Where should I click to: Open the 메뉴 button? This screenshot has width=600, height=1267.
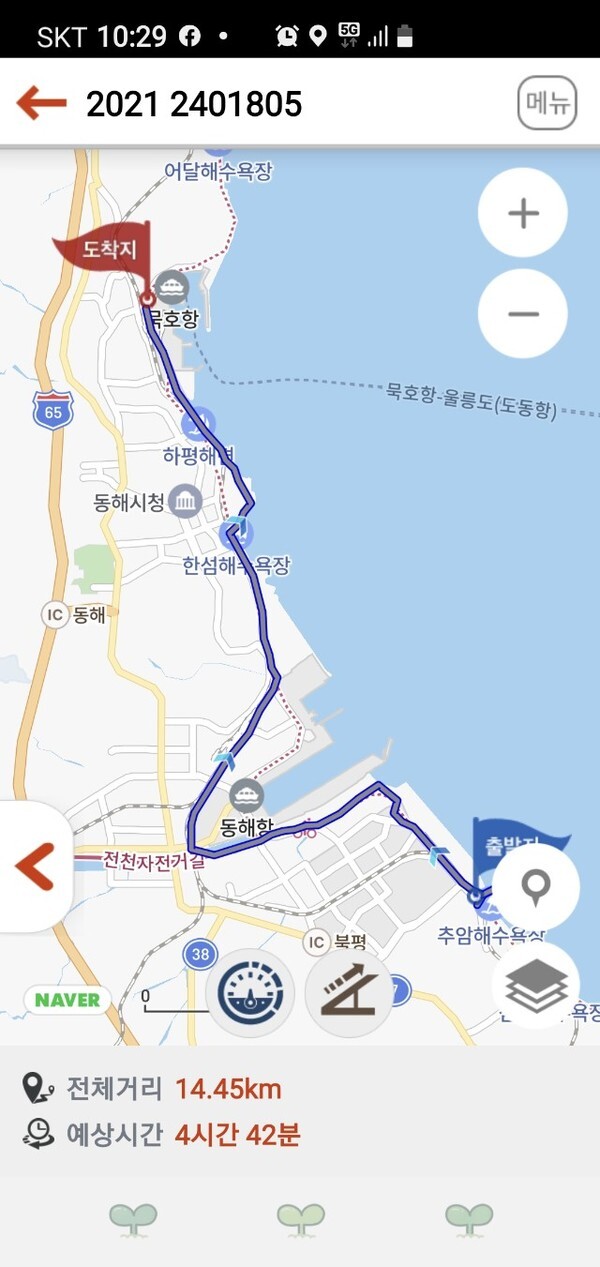pyautogui.click(x=547, y=103)
